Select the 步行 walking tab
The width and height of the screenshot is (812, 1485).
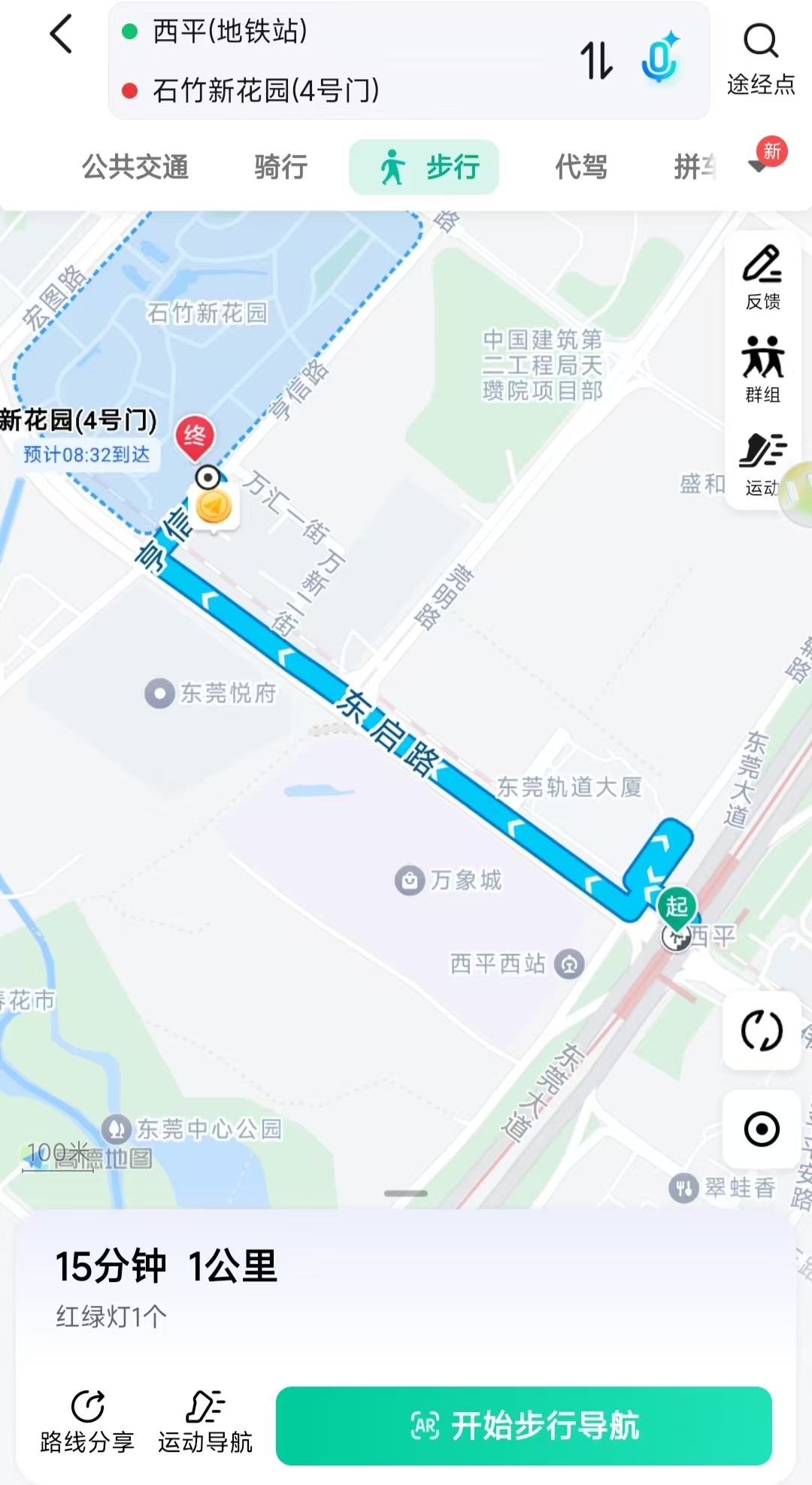[424, 167]
